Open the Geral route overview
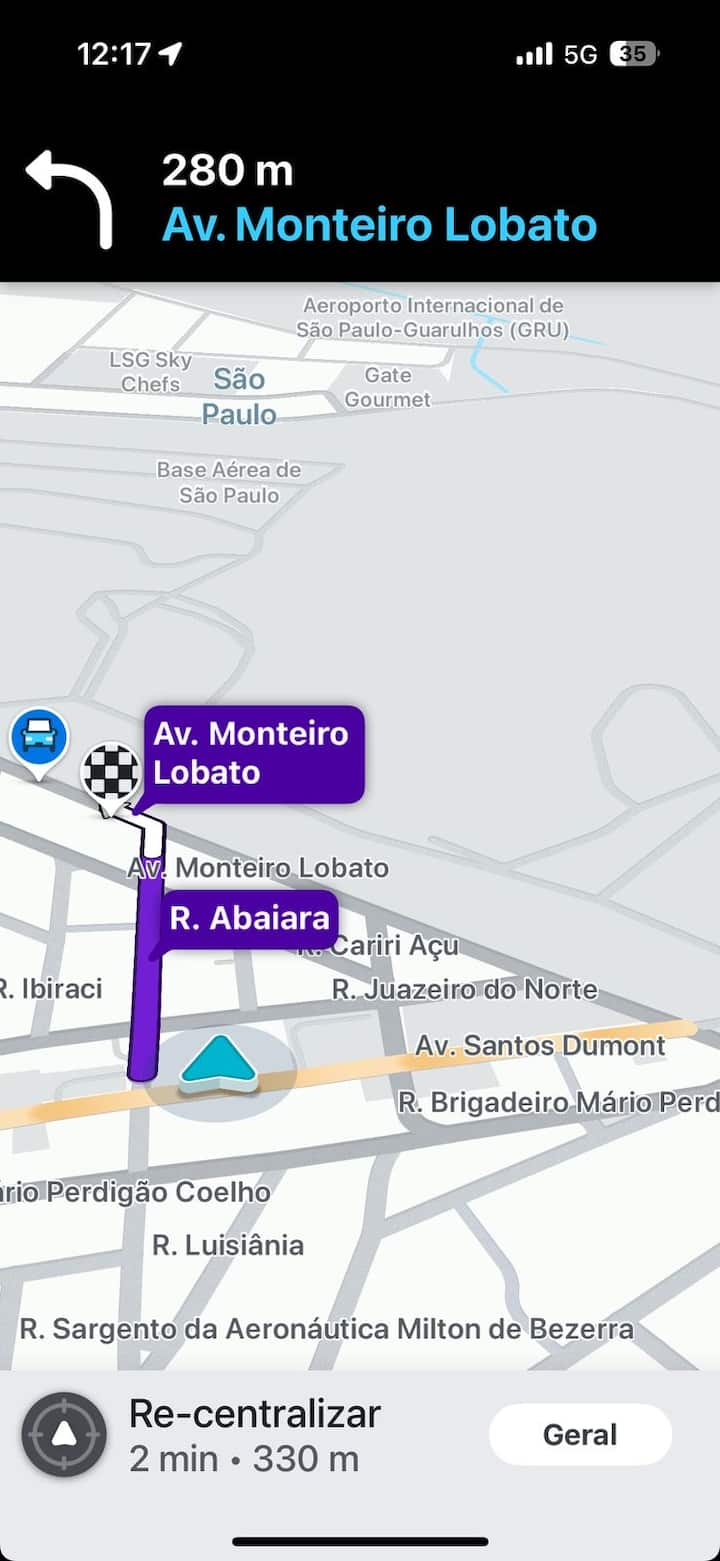This screenshot has height=1561, width=720. pos(580,1435)
